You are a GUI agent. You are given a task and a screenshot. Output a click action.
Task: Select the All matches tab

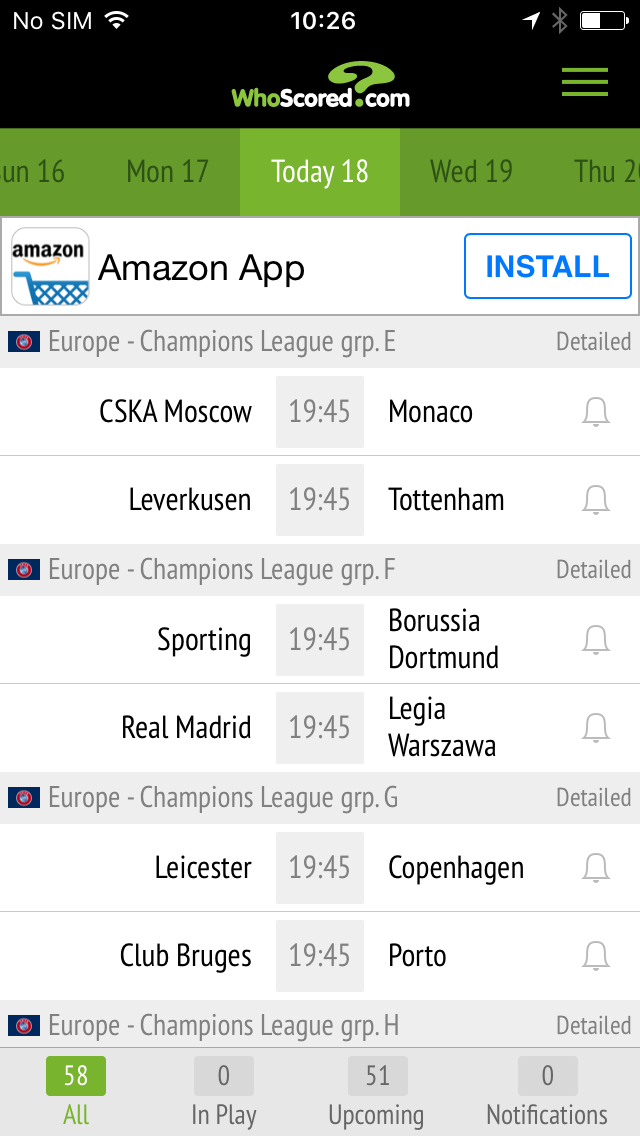(75, 1093)
